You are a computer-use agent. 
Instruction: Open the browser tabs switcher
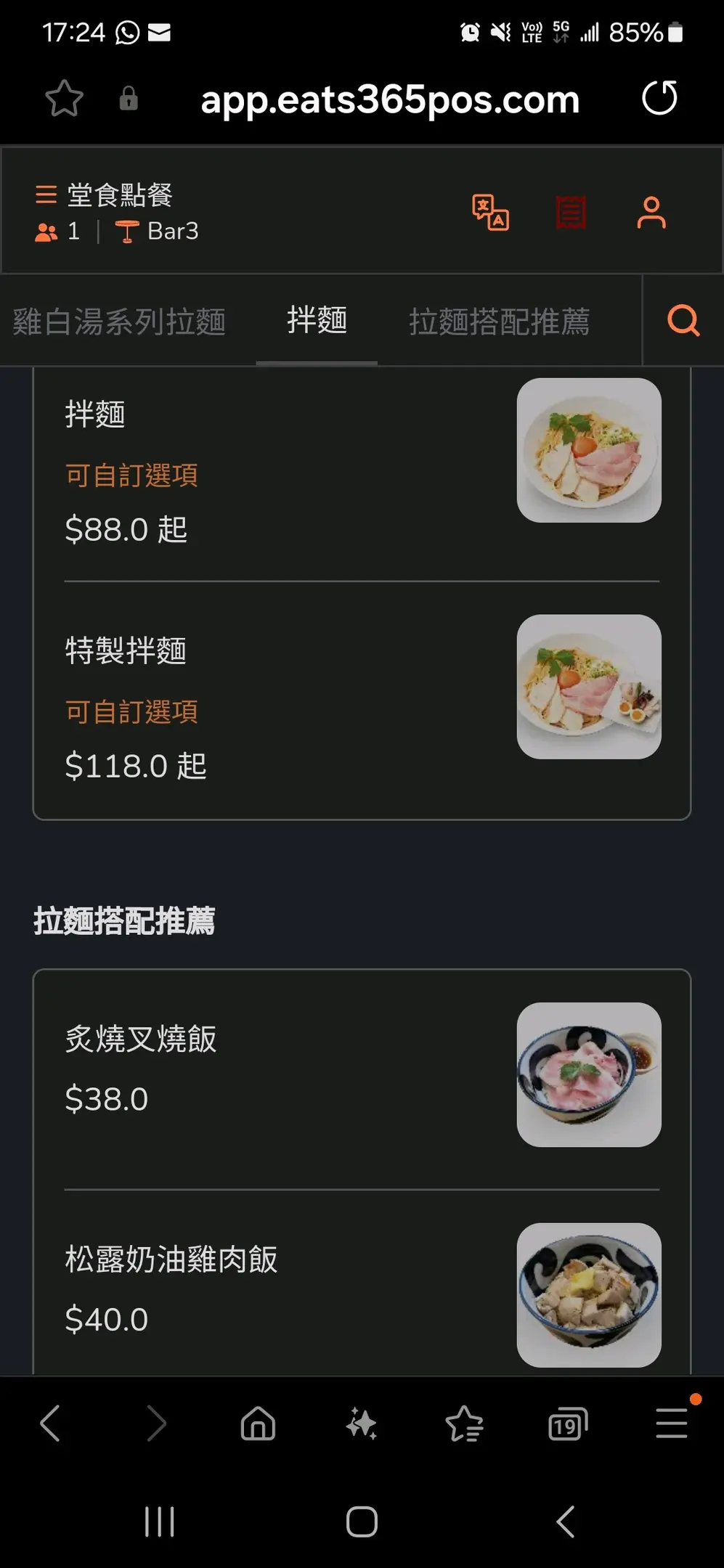click(x=567, y=1424)
